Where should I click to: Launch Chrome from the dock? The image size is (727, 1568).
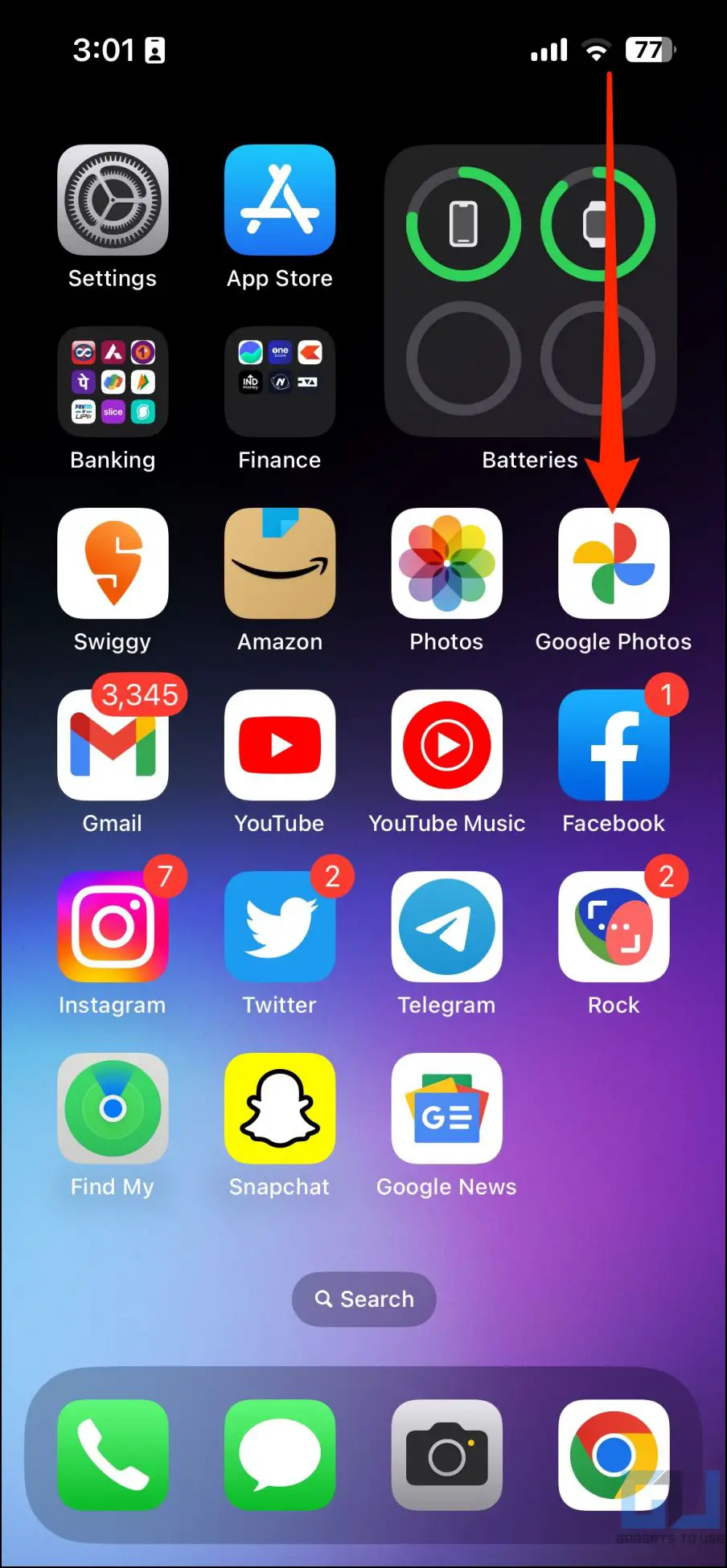[x=614, y=1455]
